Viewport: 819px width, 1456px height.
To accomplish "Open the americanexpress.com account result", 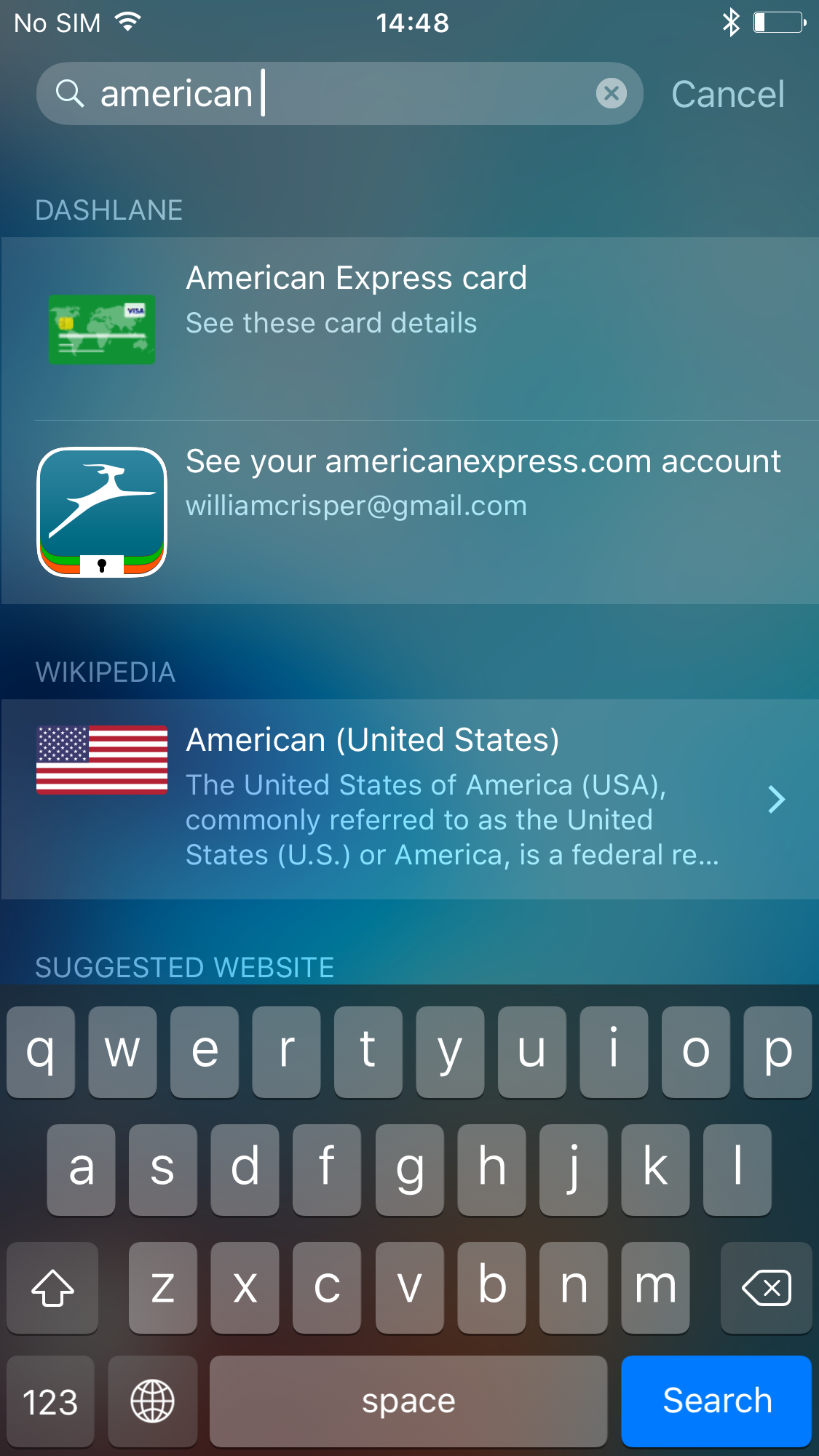I will (x=409, y=512).
